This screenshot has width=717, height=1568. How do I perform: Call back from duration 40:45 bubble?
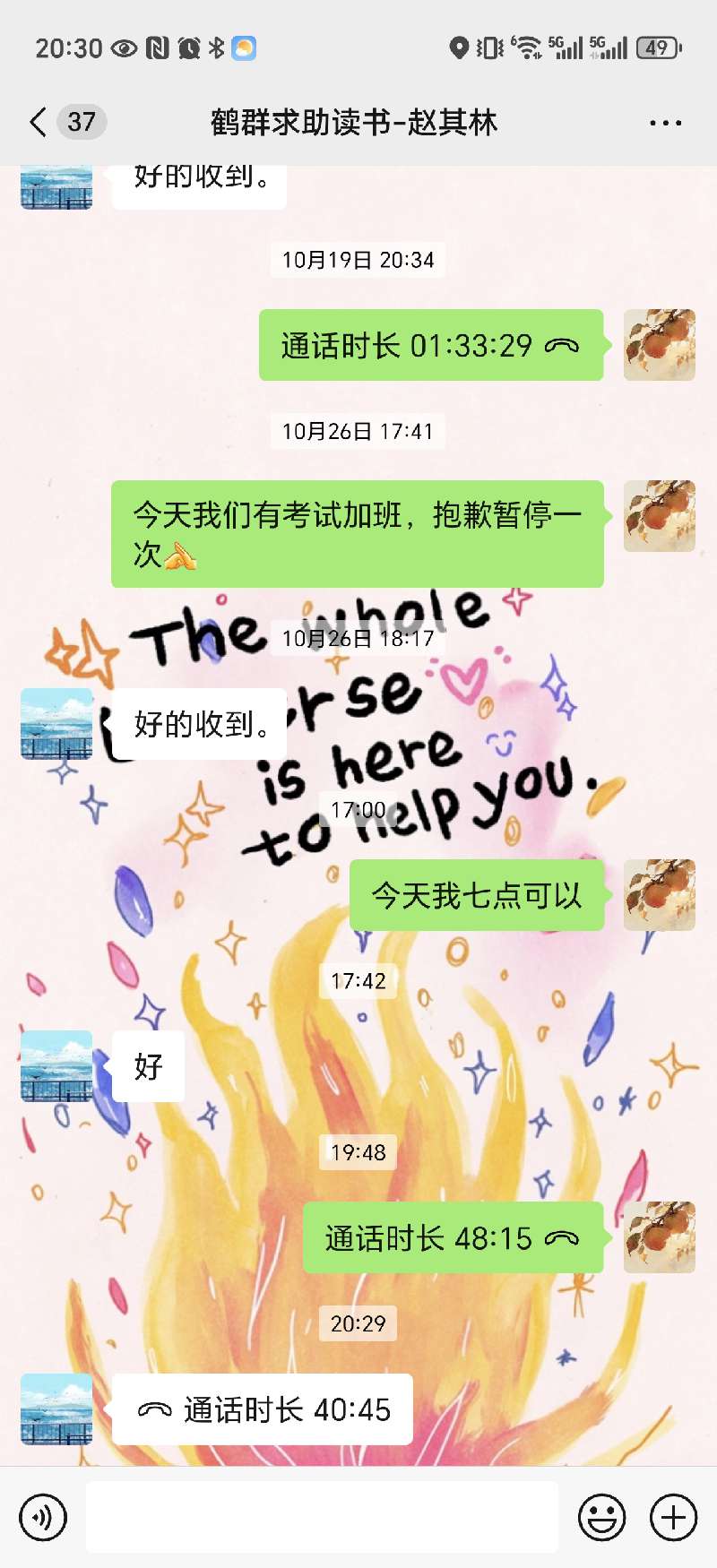coord(263,1410)
